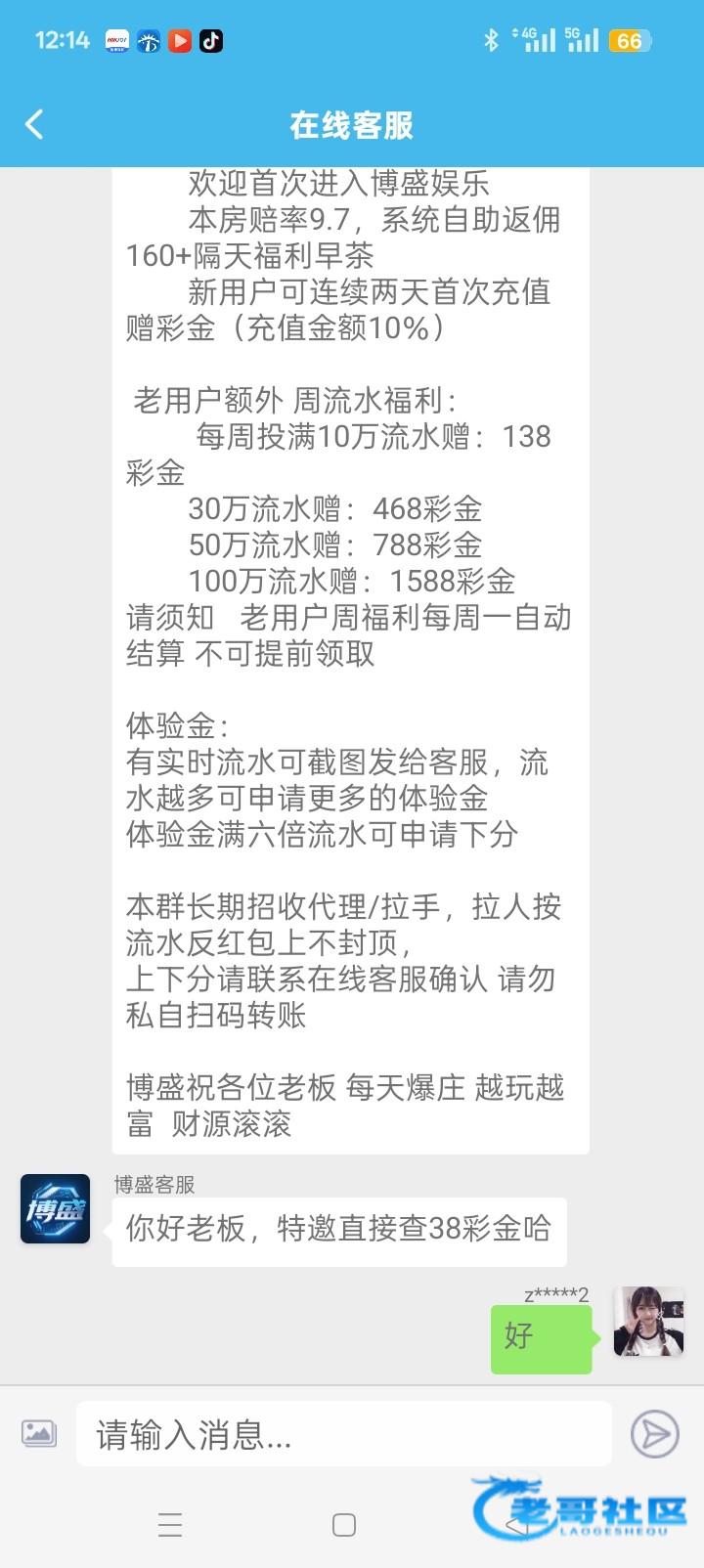Attach an image to the chat
Viewport: 704px width, 1568px height.
click(x=39, y=1434)
